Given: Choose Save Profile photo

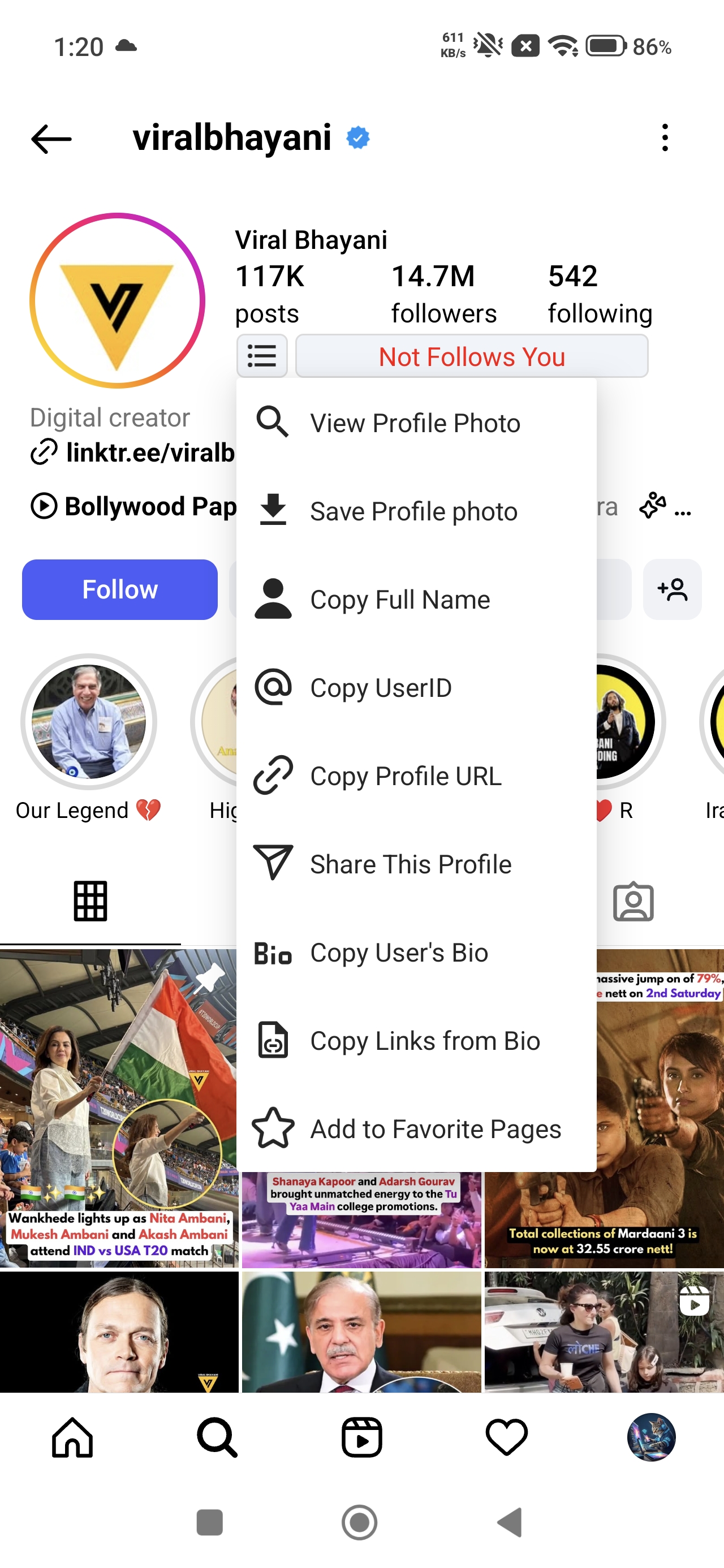Looking at the screenshot, I should [x=413, y=511].
